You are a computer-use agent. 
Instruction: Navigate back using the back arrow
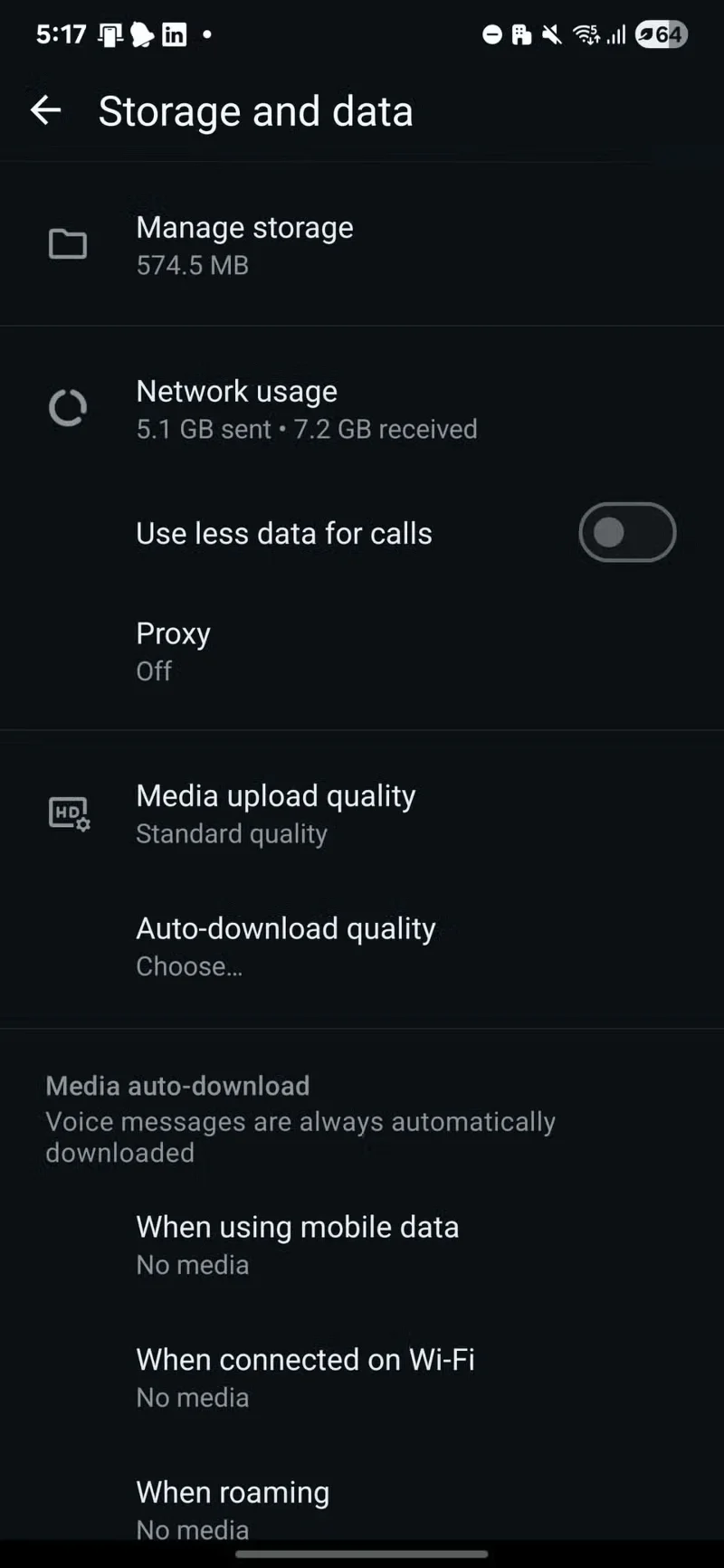[x=45, y=109]
